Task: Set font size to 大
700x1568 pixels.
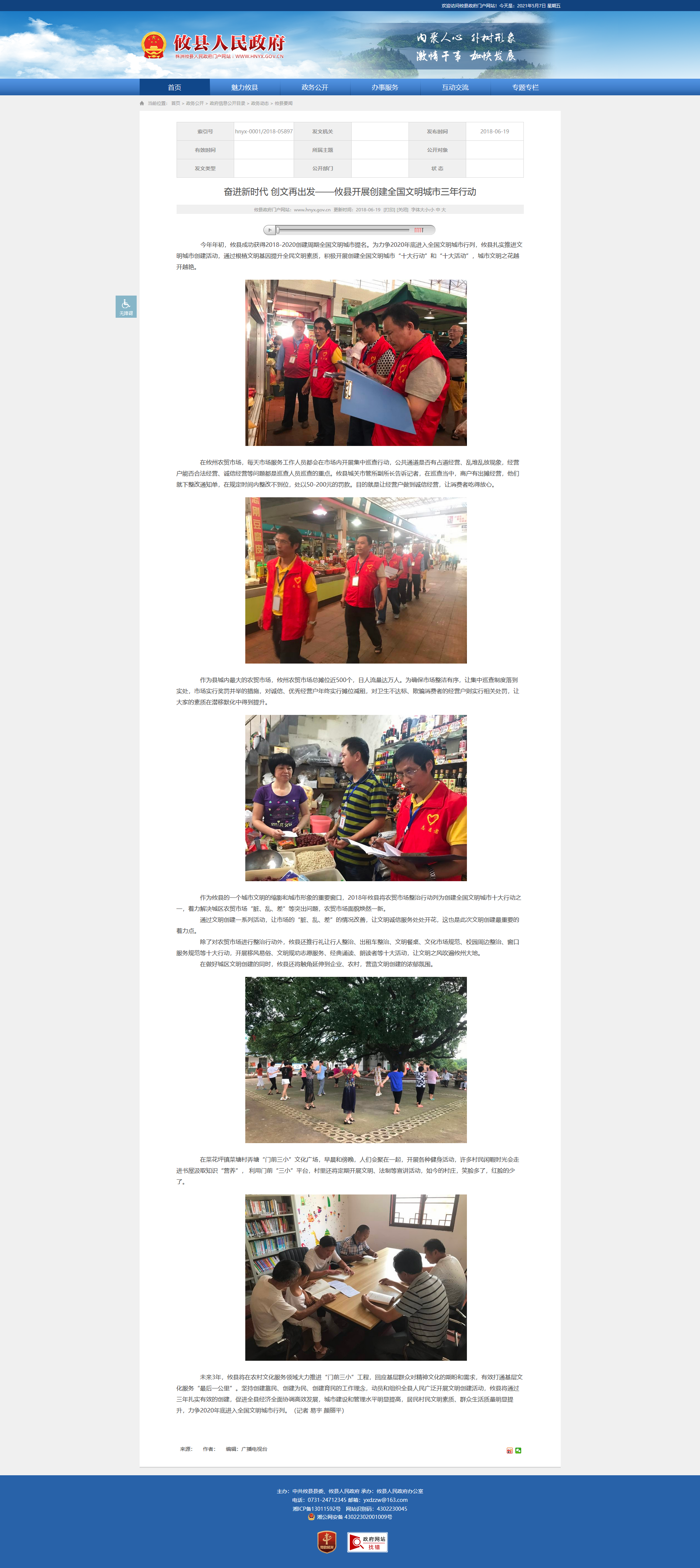Action: [x=443, y=209]
